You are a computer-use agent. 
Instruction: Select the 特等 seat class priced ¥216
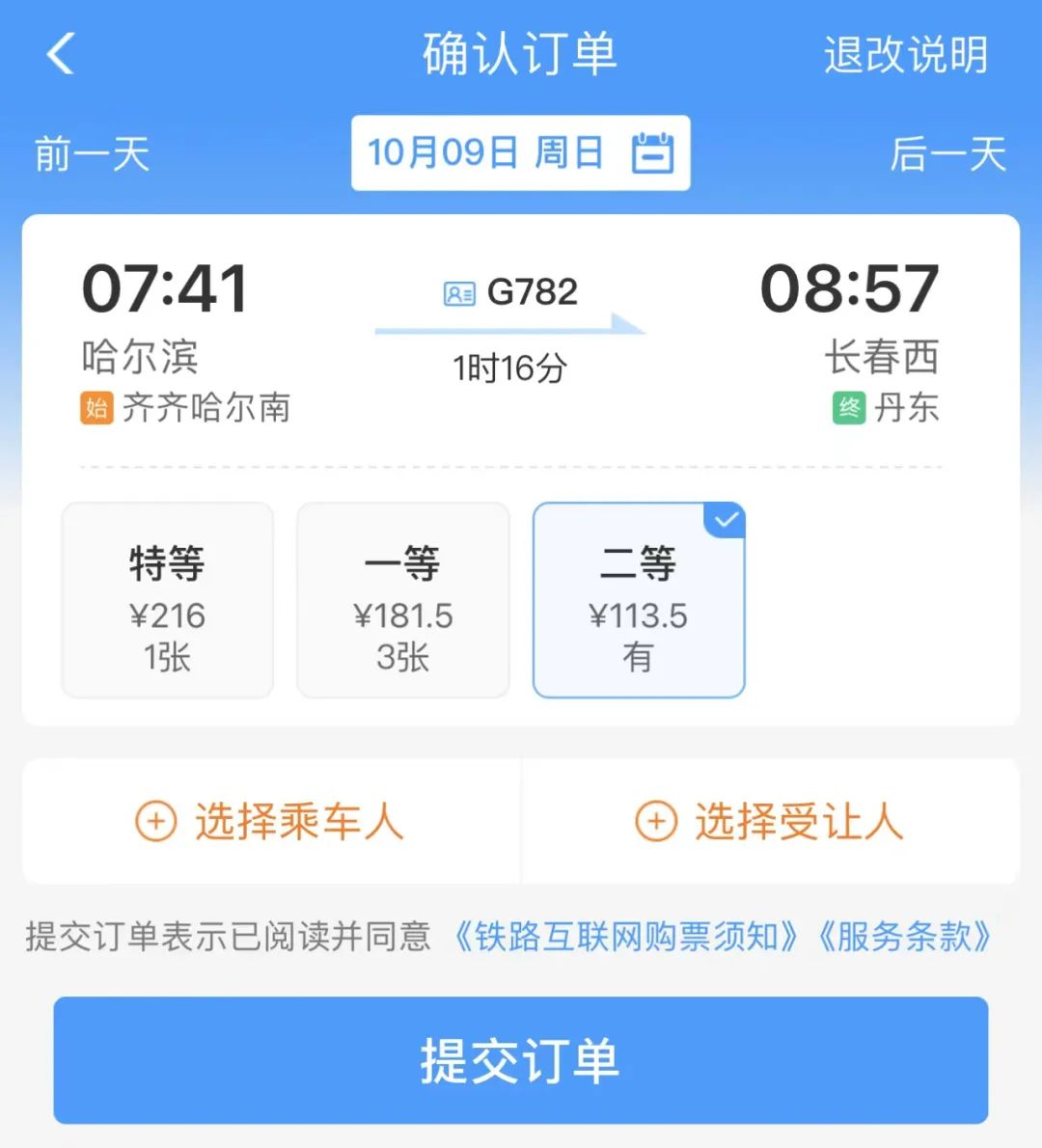[166, 600]
